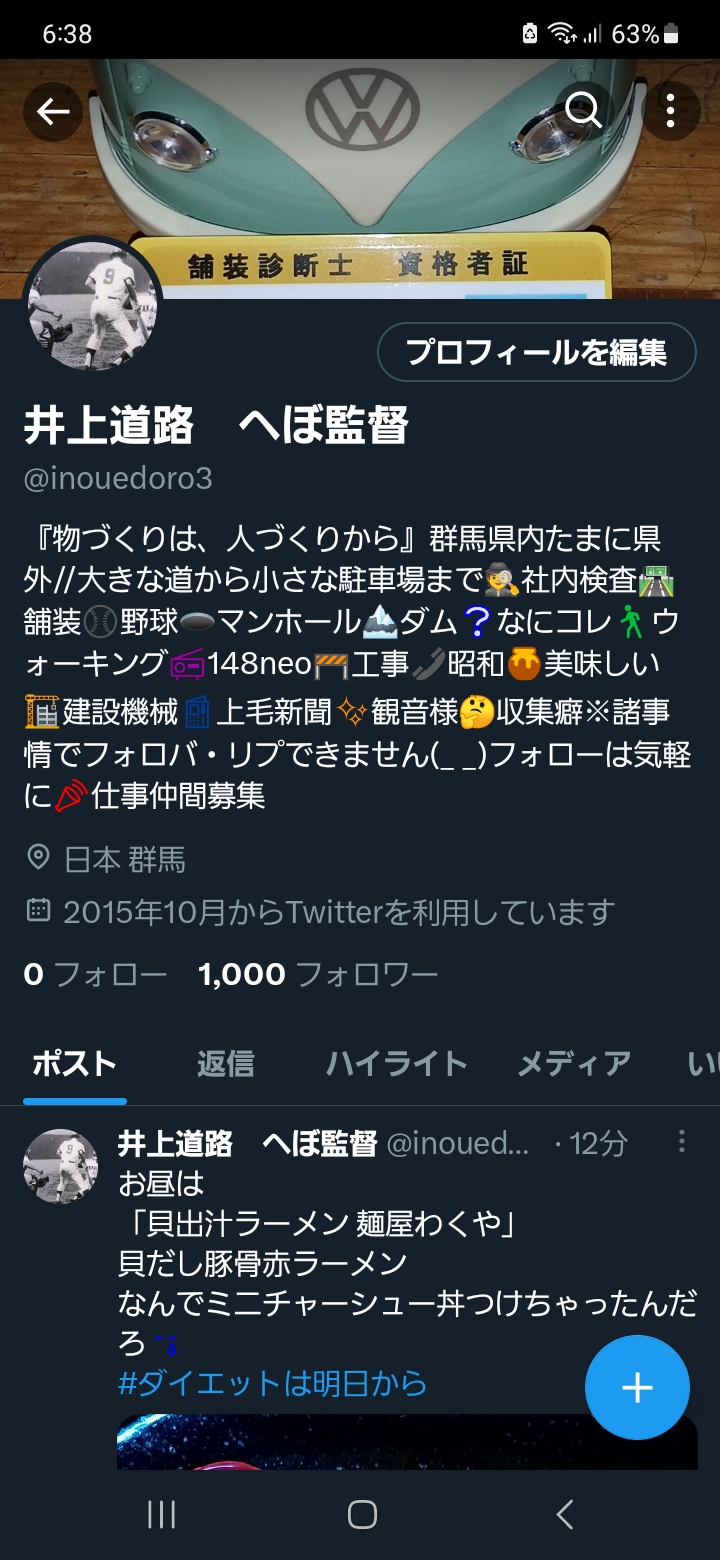Select the ポスト tab
Viewport: 720px width, 1560px height.
(75, 1064)
